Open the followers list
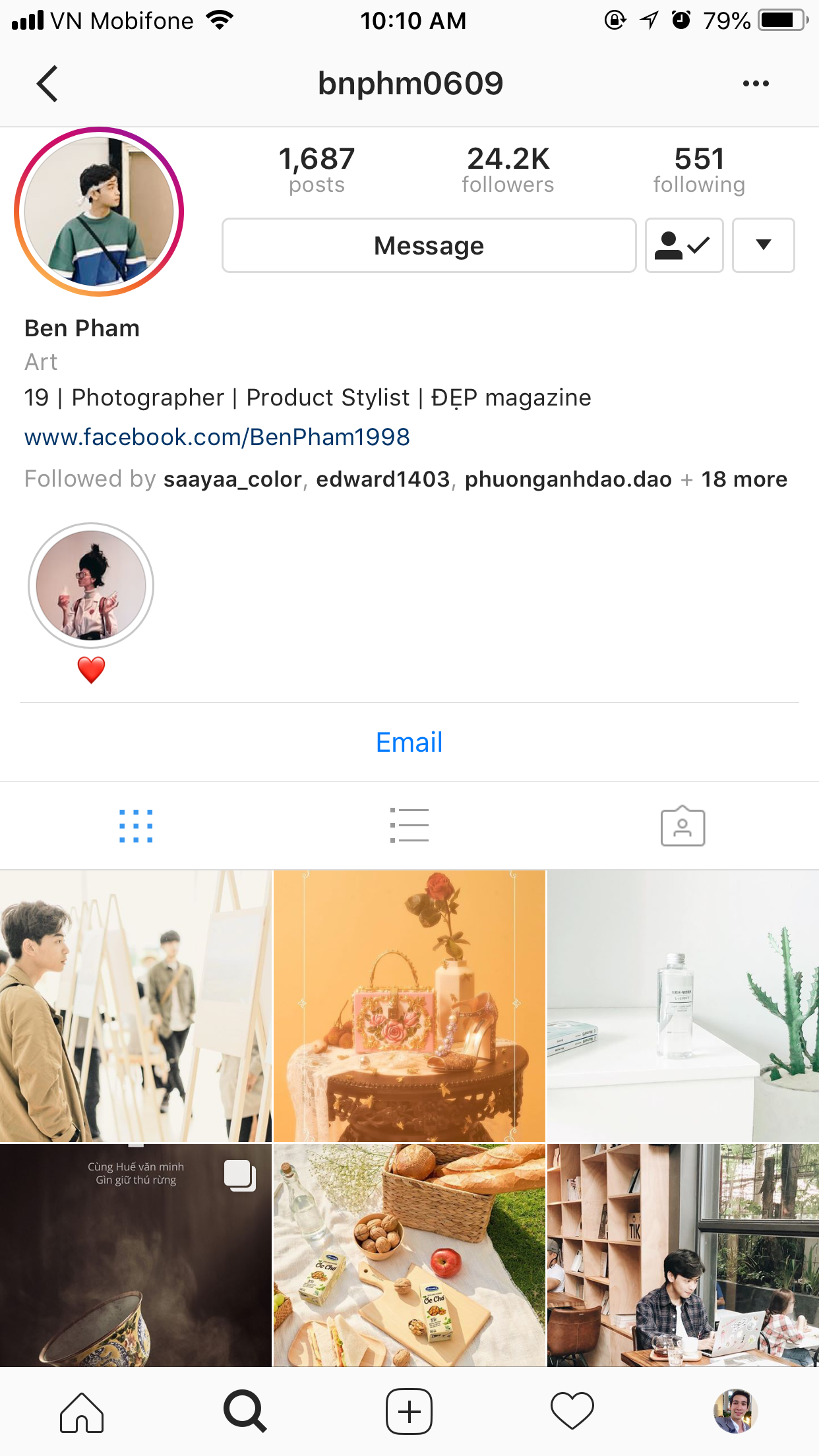 [x=508, y=169]
